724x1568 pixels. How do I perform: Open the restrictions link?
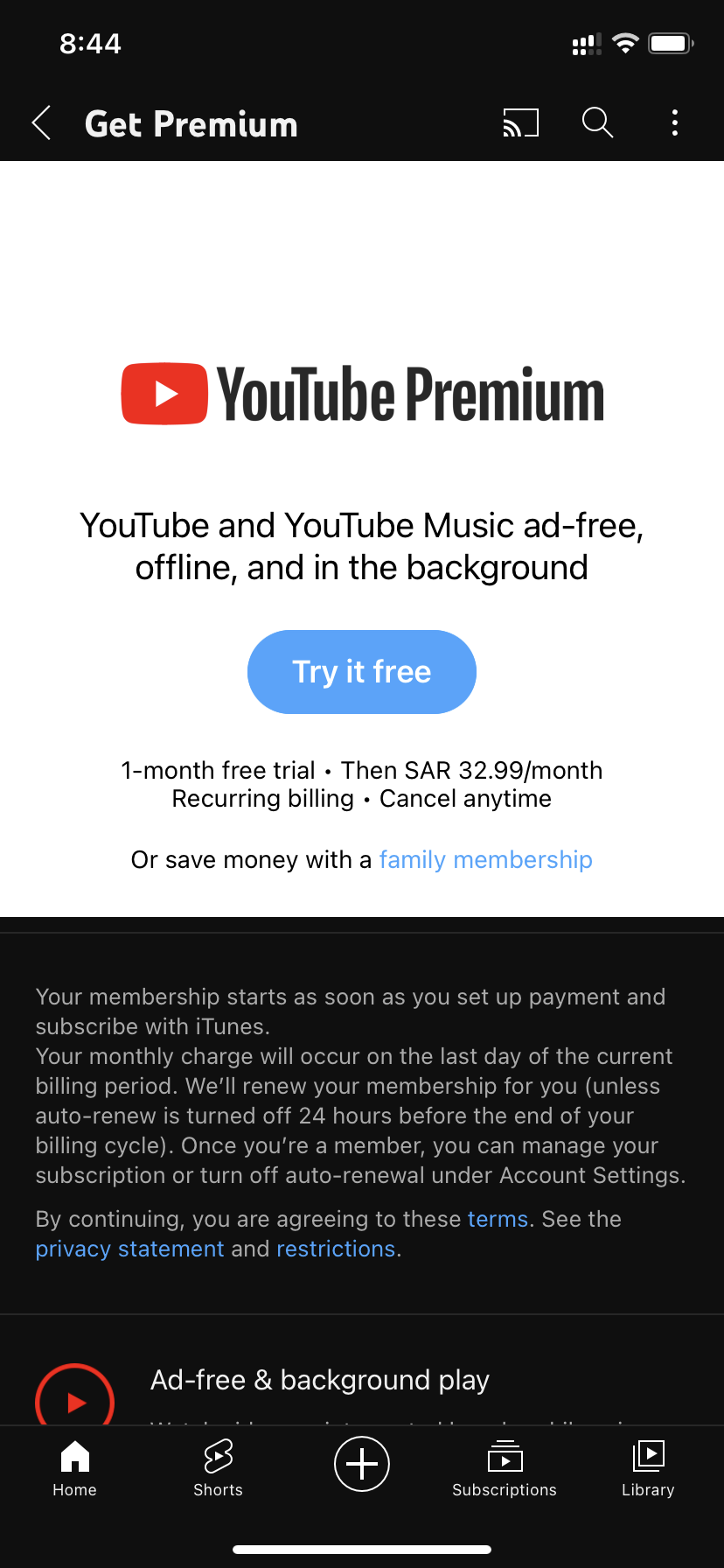click(x=336, y=1249)
